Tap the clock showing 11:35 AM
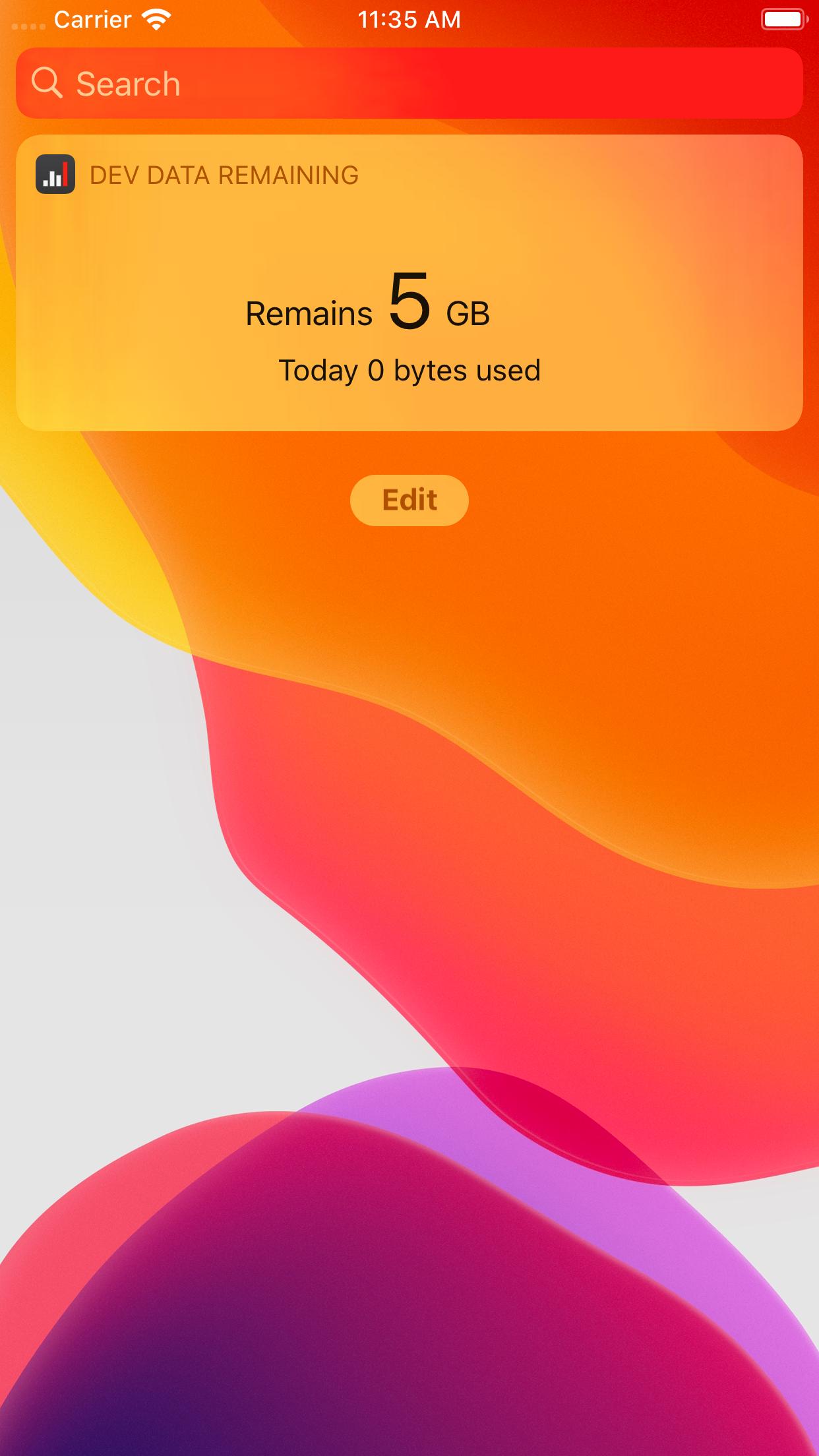This screenshot has height=1456, width=819. pyautogui.click(x=409, y=19)
